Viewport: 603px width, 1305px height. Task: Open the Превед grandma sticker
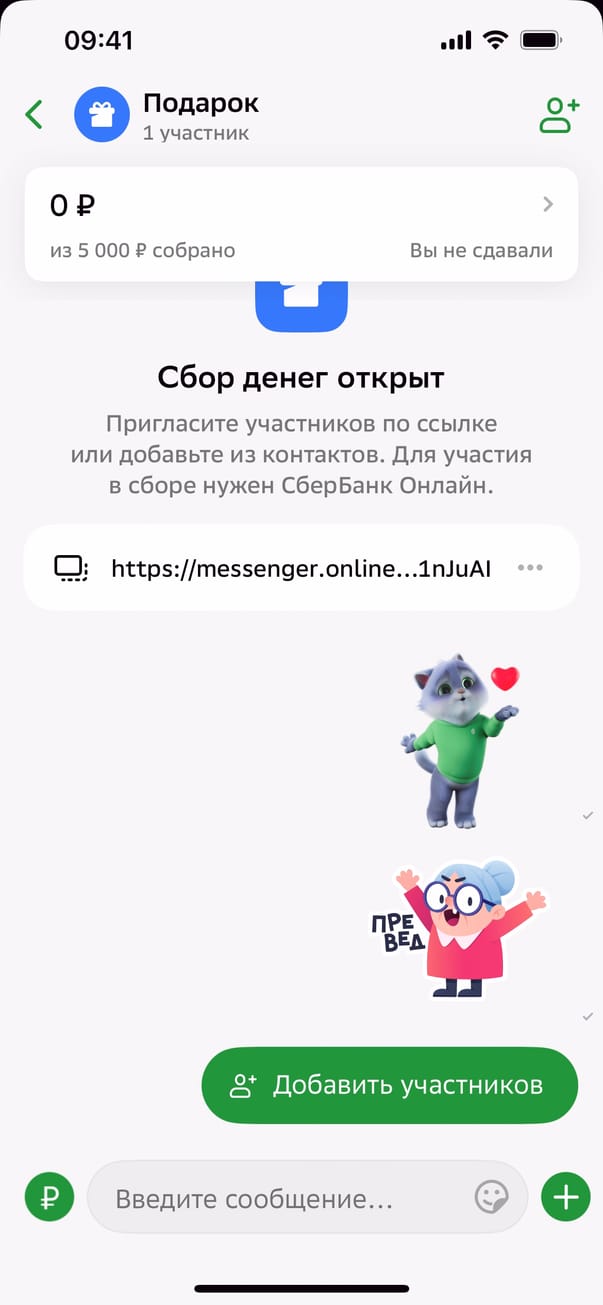click(458, 930)
